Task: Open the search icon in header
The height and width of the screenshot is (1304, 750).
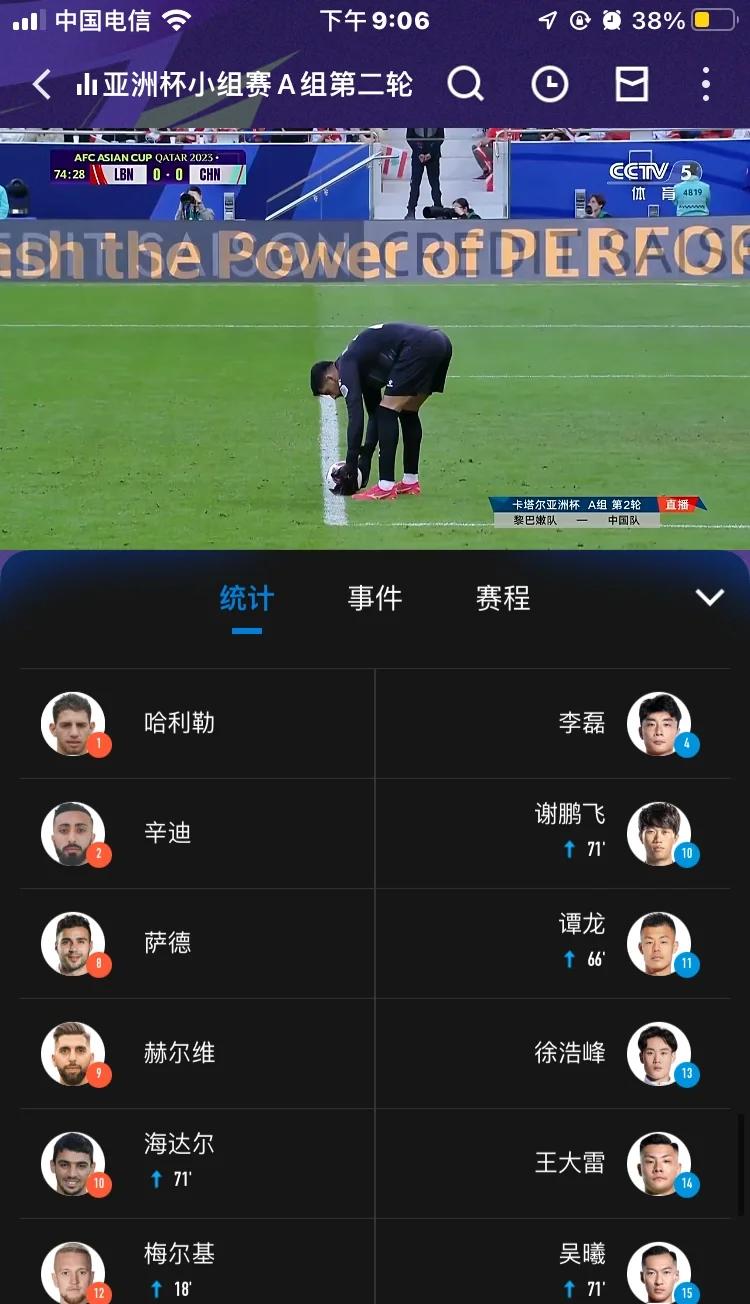Action: pos(465,84)
